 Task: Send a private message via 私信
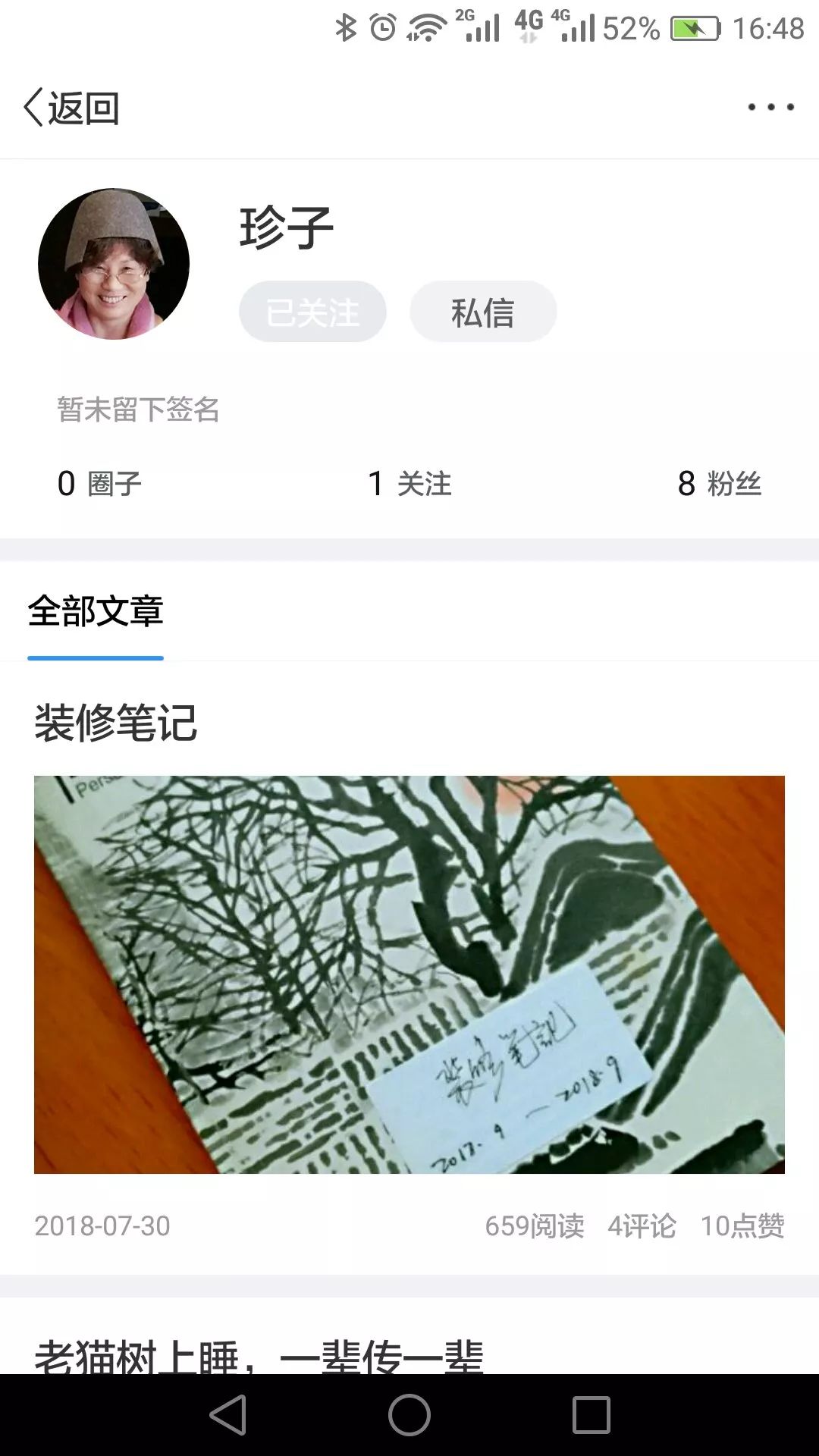click(483, 312)
